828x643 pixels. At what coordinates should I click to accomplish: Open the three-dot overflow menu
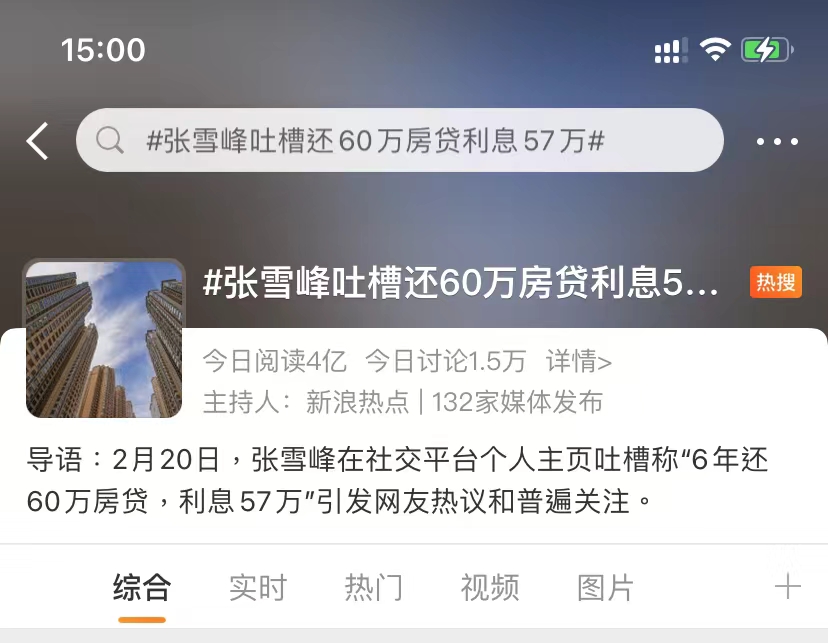[x=777, y=141]
